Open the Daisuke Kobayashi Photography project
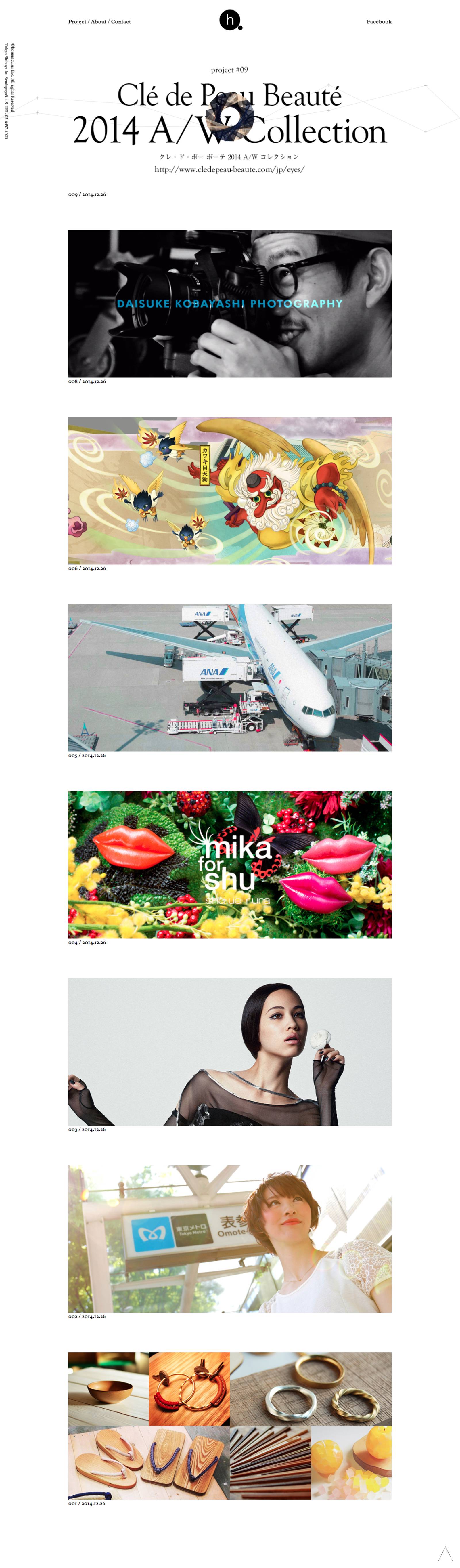 [229, 304]
